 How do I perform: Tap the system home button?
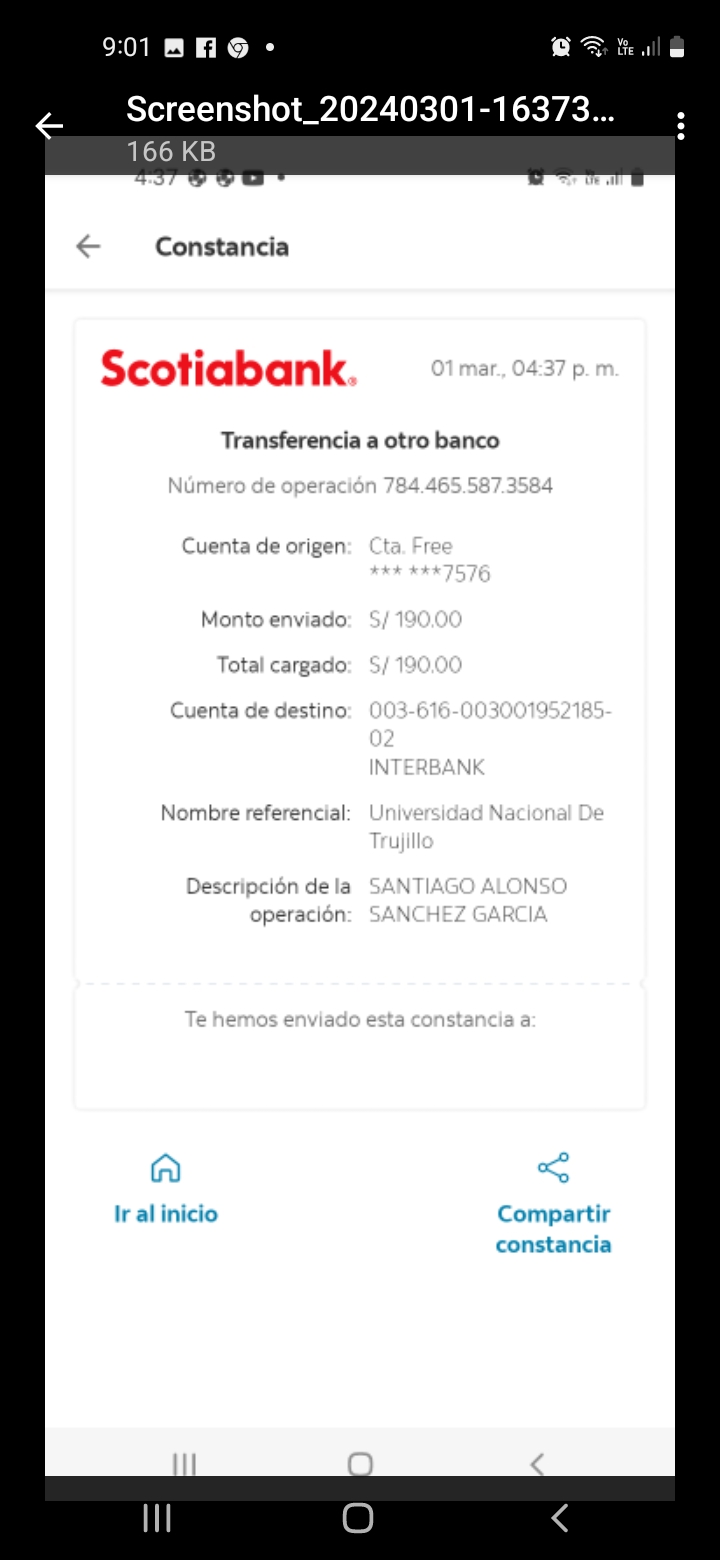358,1517
